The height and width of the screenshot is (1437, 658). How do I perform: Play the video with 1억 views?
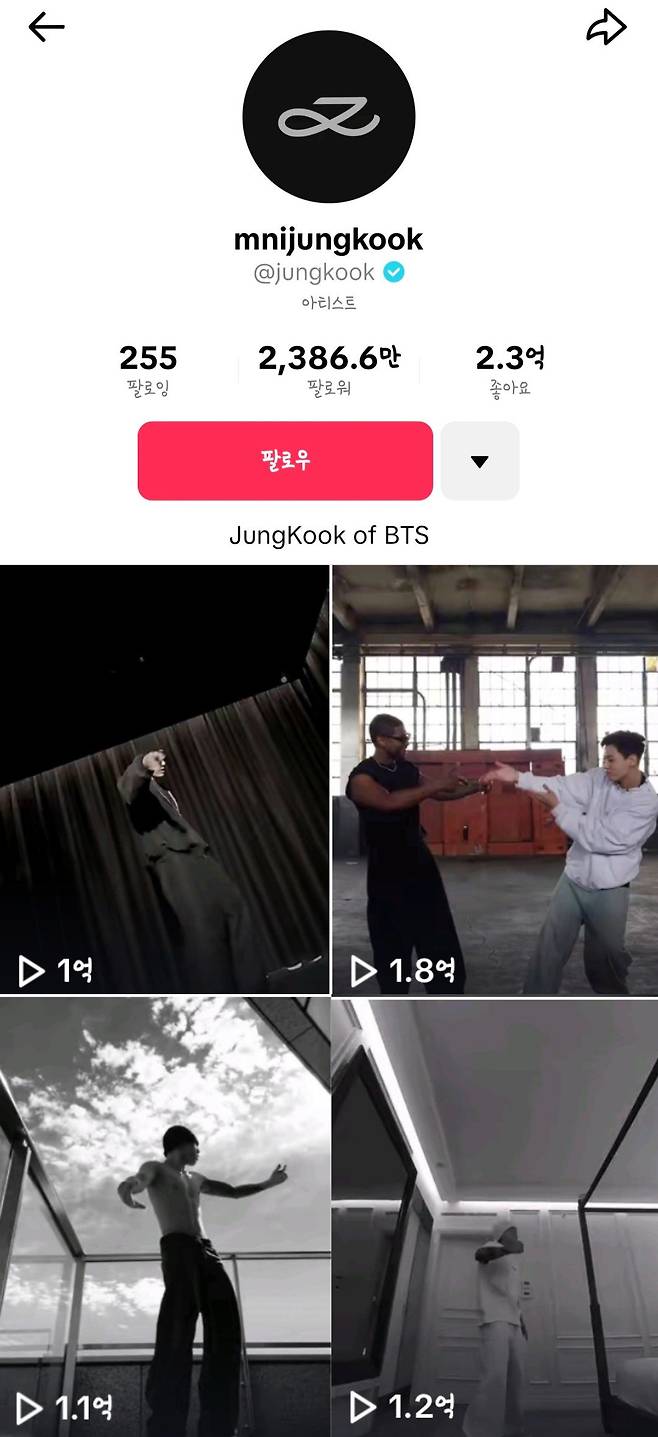pos(164,779)
